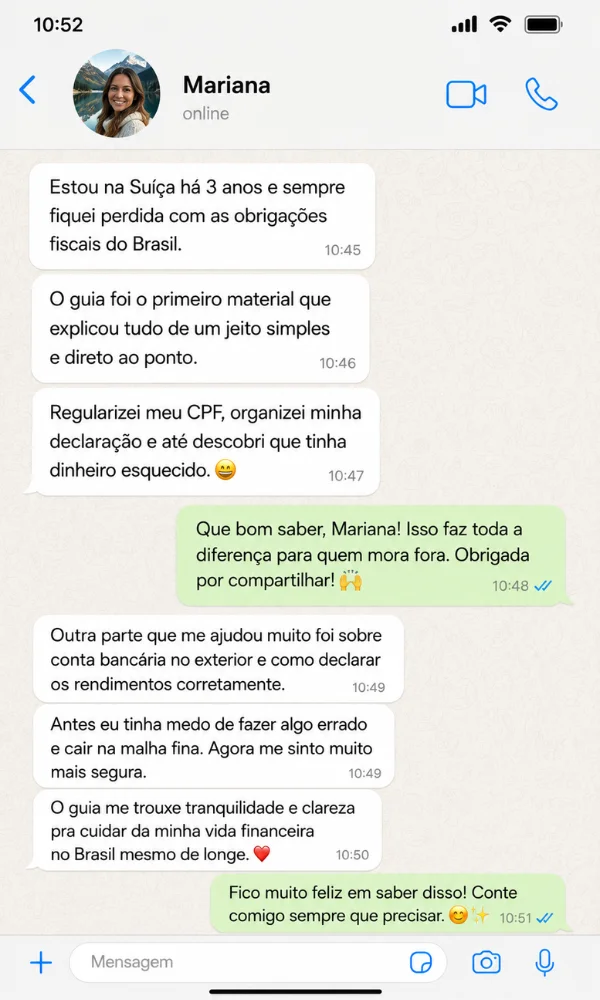Viewport: 600px width, 1000px height.
Task: Start a video call with Mariana
Action: [x=466, y=95]
